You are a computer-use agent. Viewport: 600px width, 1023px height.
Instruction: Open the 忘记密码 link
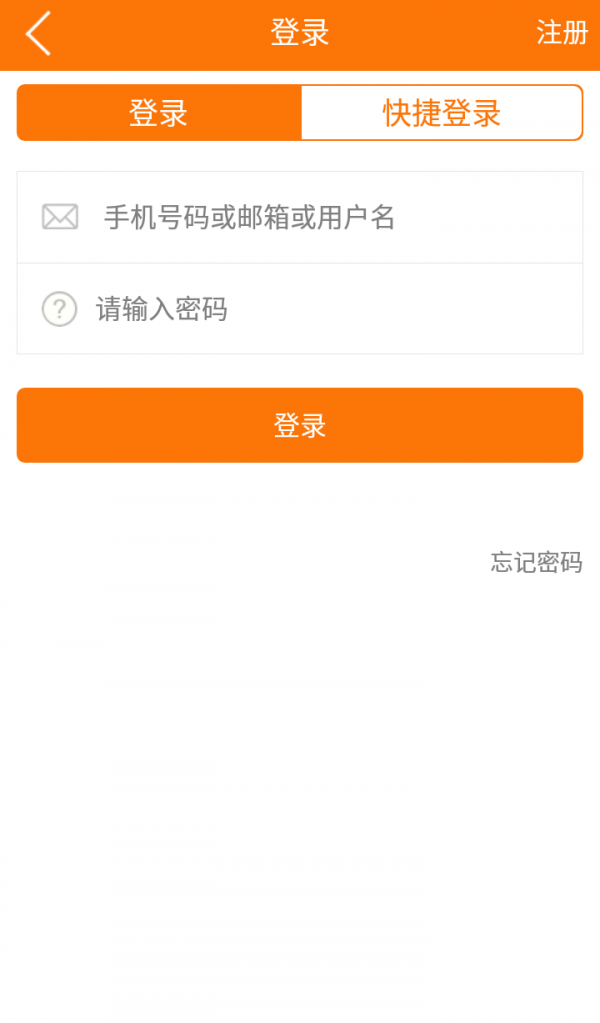coord(536,562)
